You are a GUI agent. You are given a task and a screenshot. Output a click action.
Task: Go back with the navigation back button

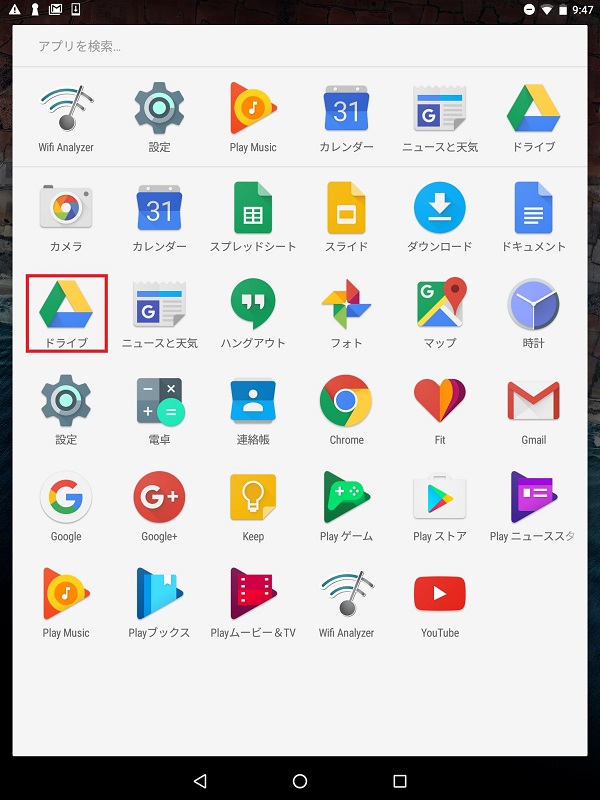(x=200, y=780)
